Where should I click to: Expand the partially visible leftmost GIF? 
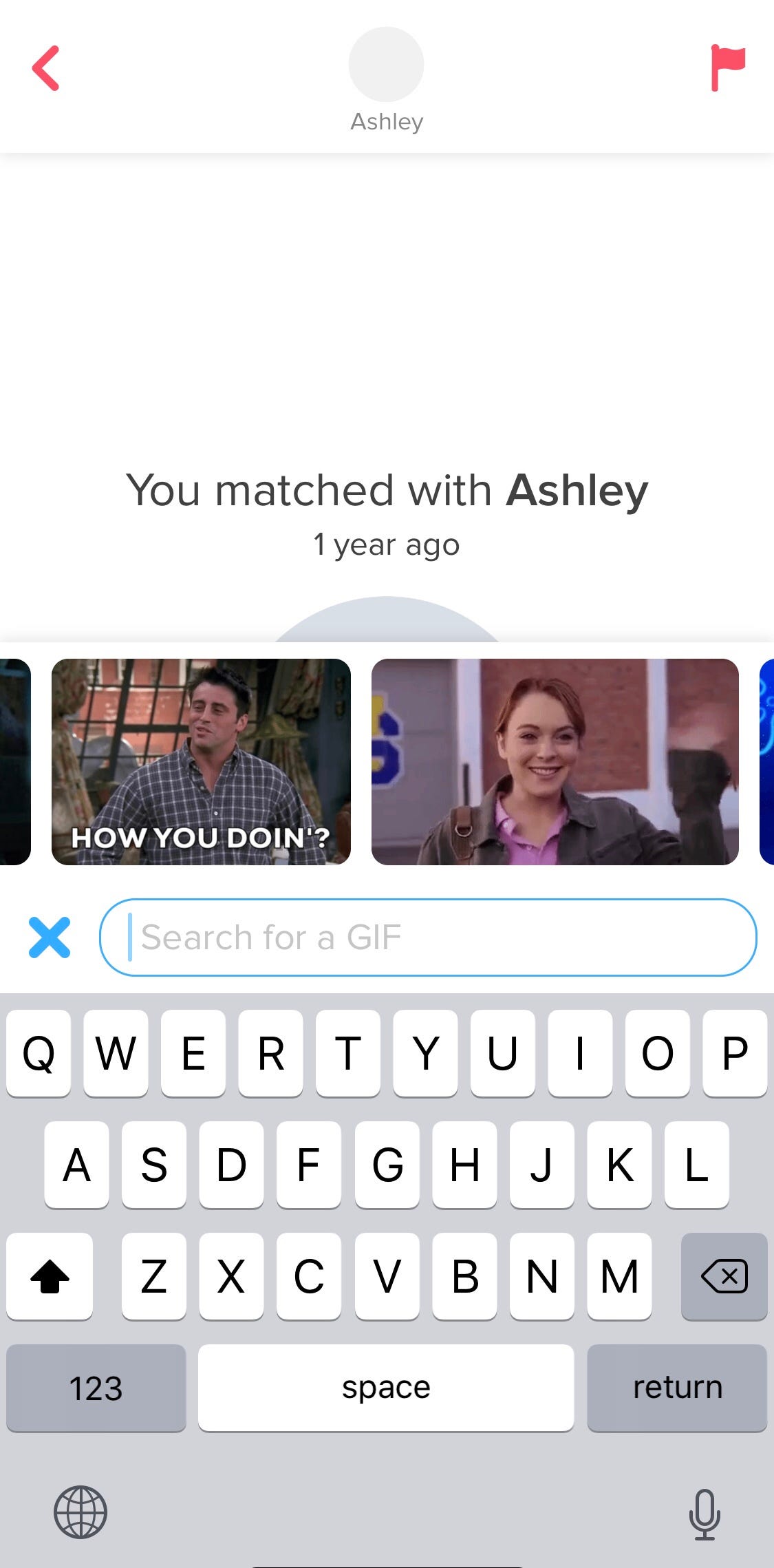(x=14, y=764)
